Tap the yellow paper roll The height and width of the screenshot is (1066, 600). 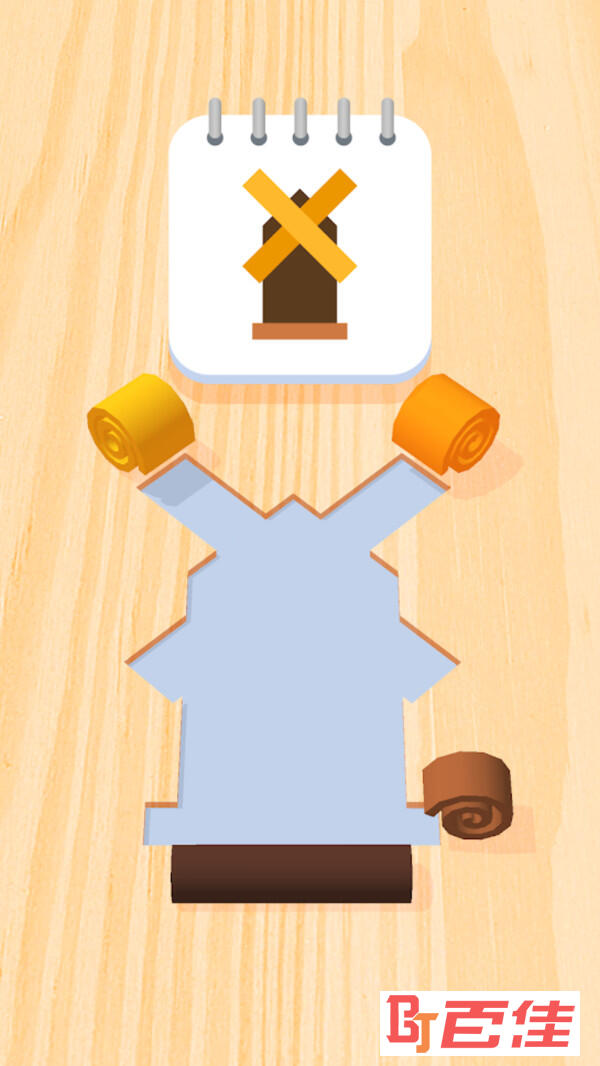coord(140,422)
